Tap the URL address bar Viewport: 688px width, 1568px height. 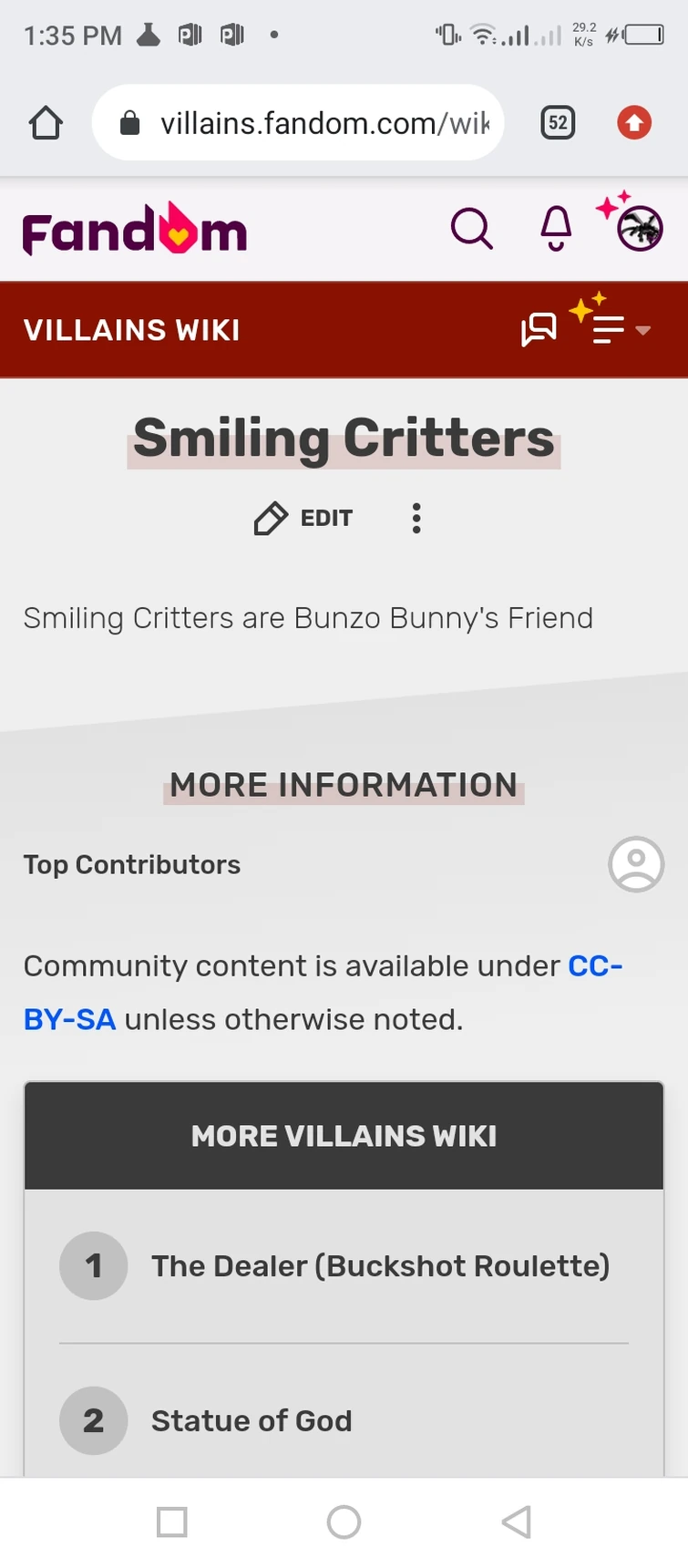[301, 122]
